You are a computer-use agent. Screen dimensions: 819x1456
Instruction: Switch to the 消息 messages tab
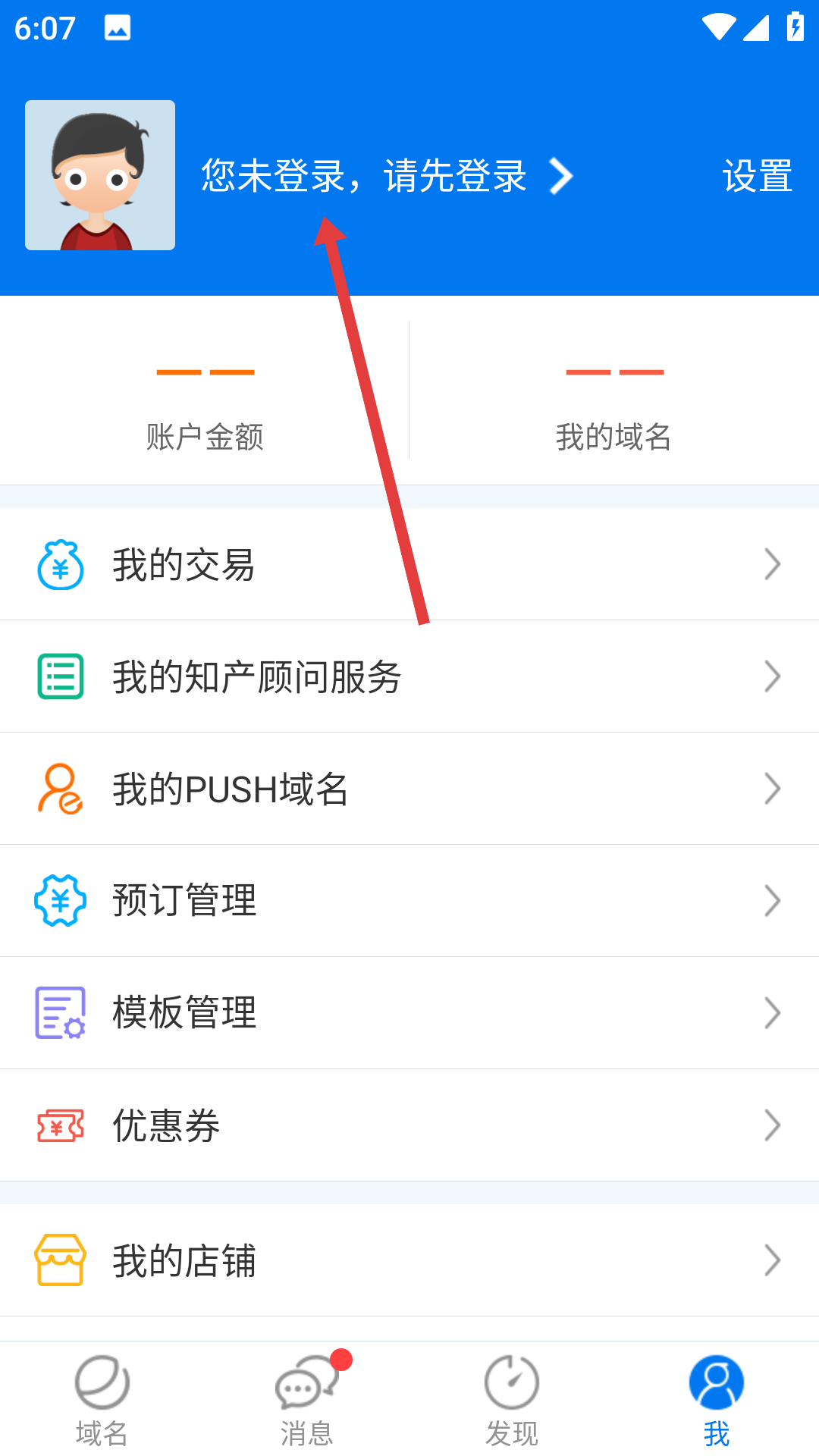pyautogui.click(x=307, y=1400)
